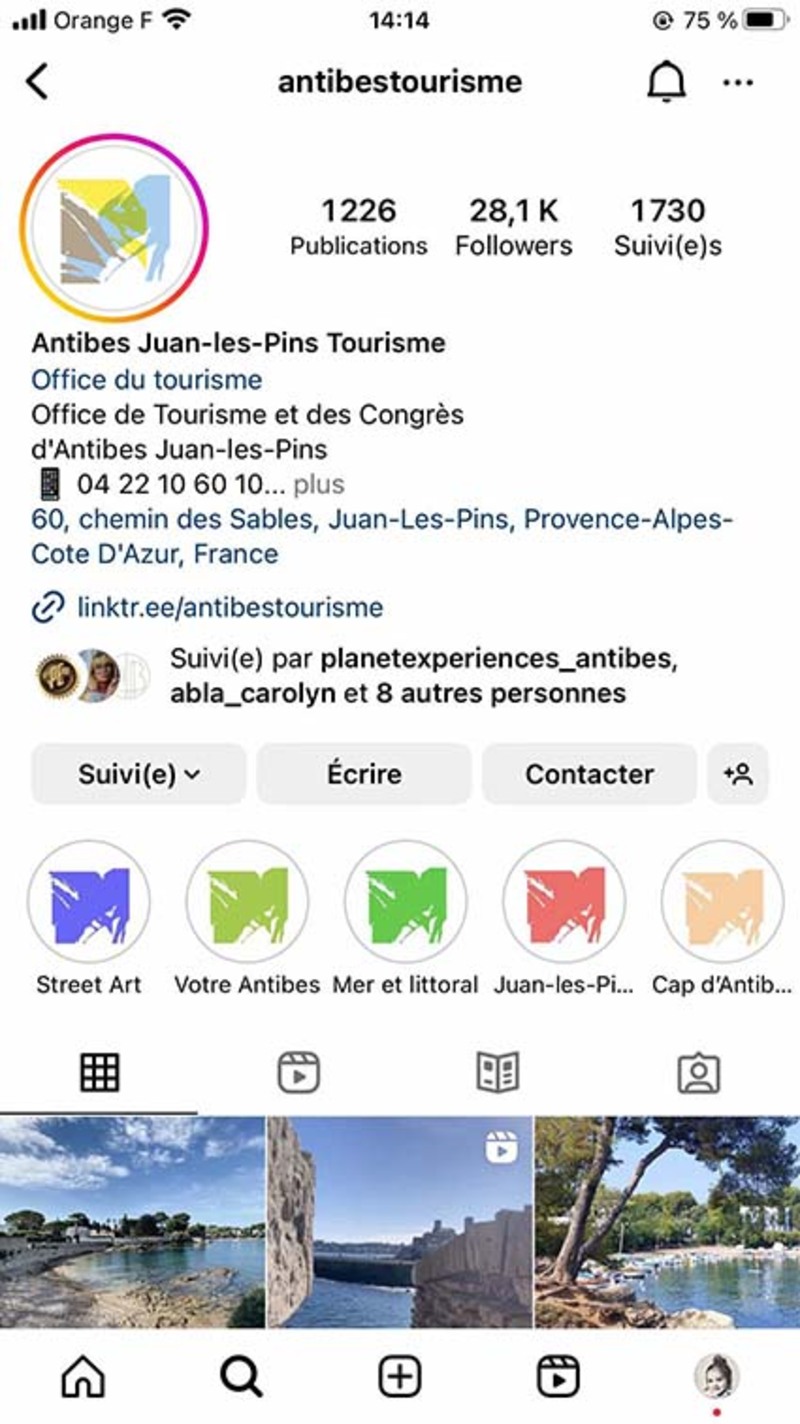The height and width of the screenshot is (1424, 800).
Task: Open the three-dot overflow menu
Action: click(x=738, y=82)
